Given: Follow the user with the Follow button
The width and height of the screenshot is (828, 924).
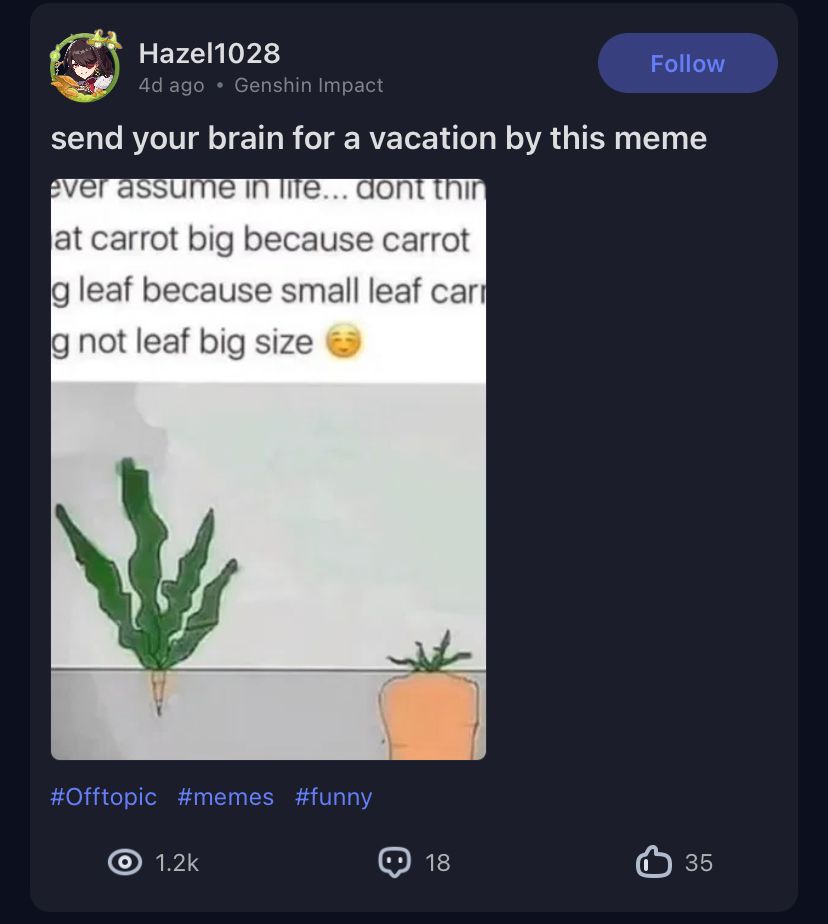Looking at the screenshot, I should [687, 62].
